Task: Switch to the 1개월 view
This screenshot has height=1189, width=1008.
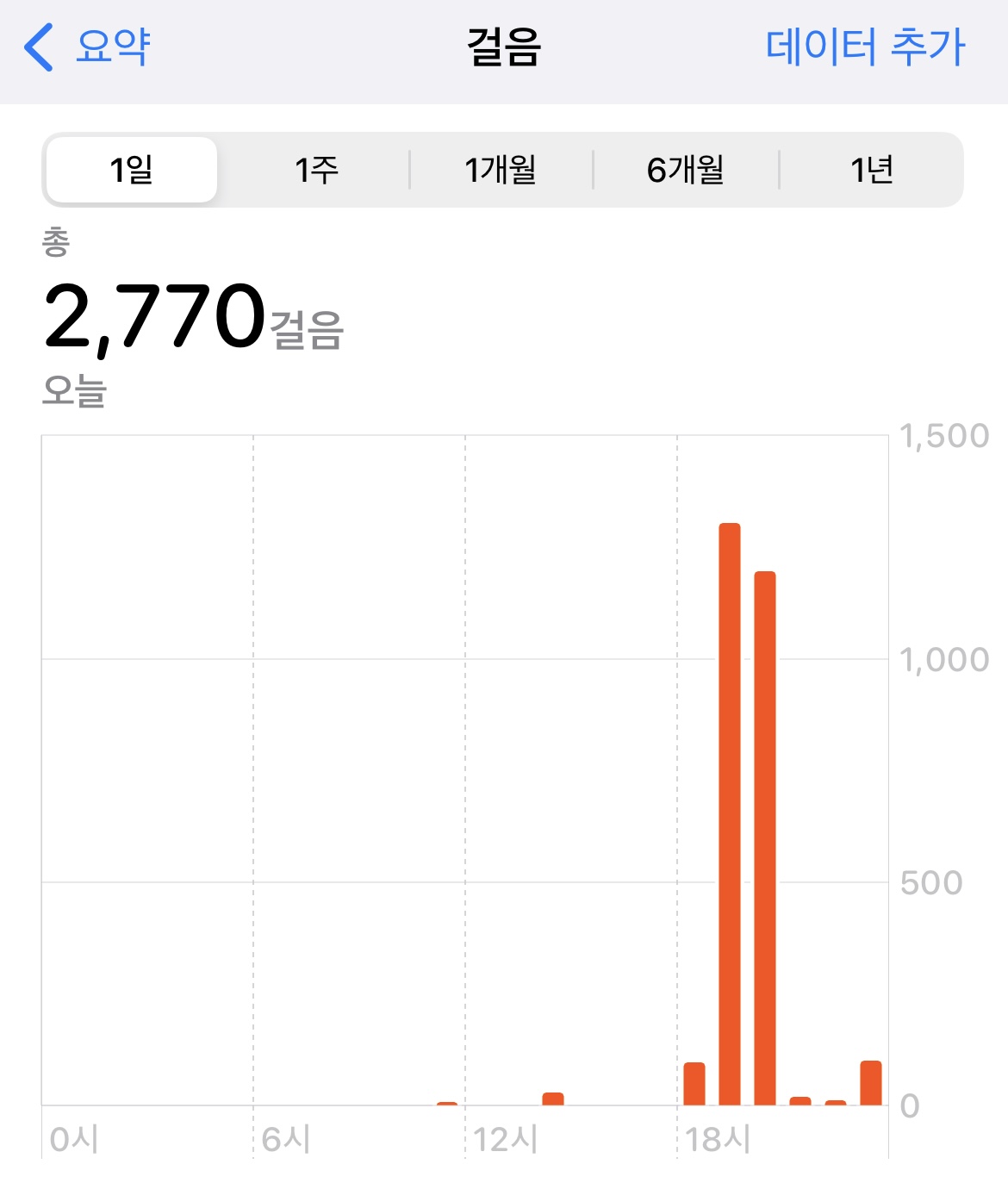Action: pos(501,170)
